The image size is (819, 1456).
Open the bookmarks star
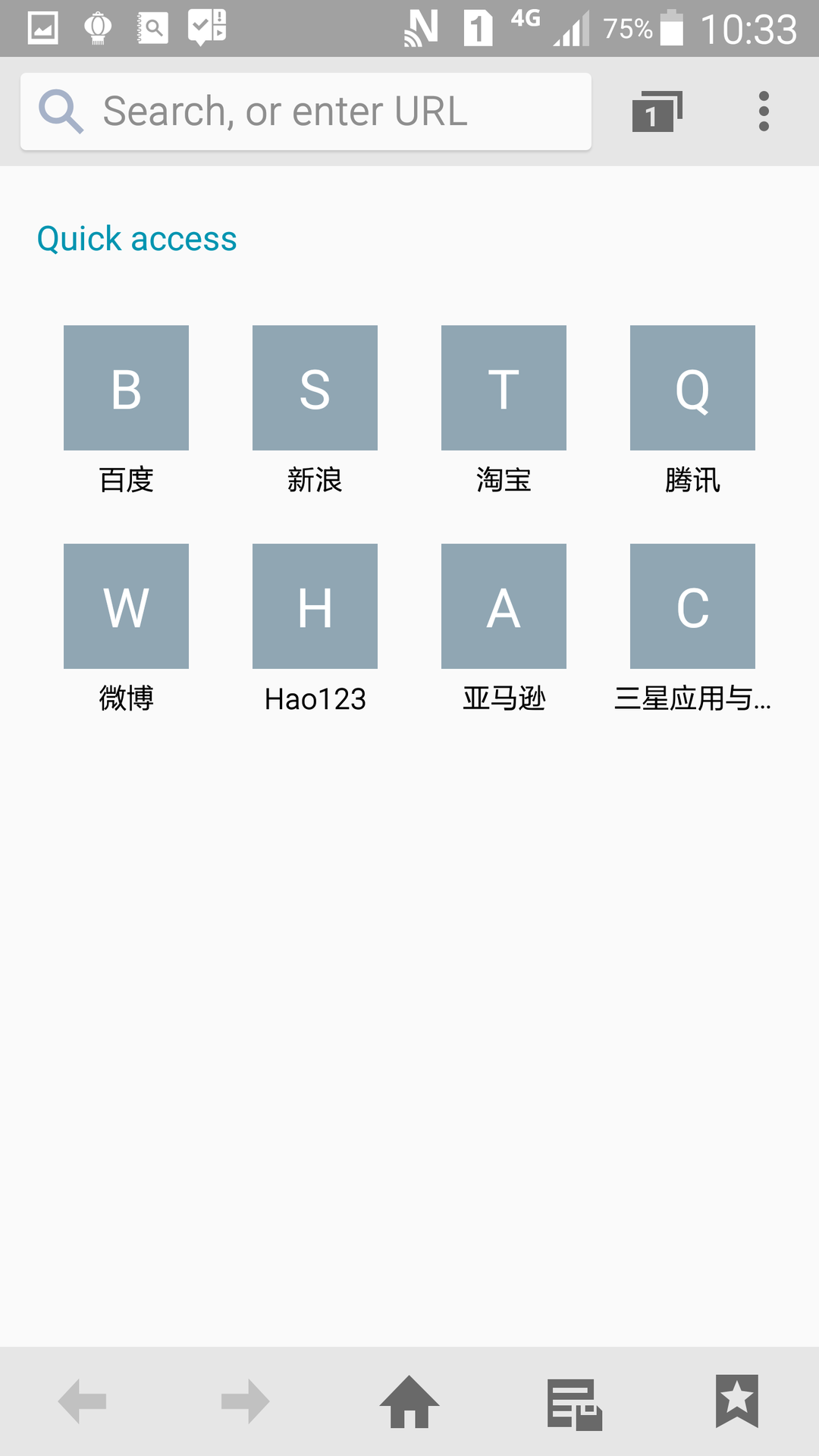(x=736, y=1401)
